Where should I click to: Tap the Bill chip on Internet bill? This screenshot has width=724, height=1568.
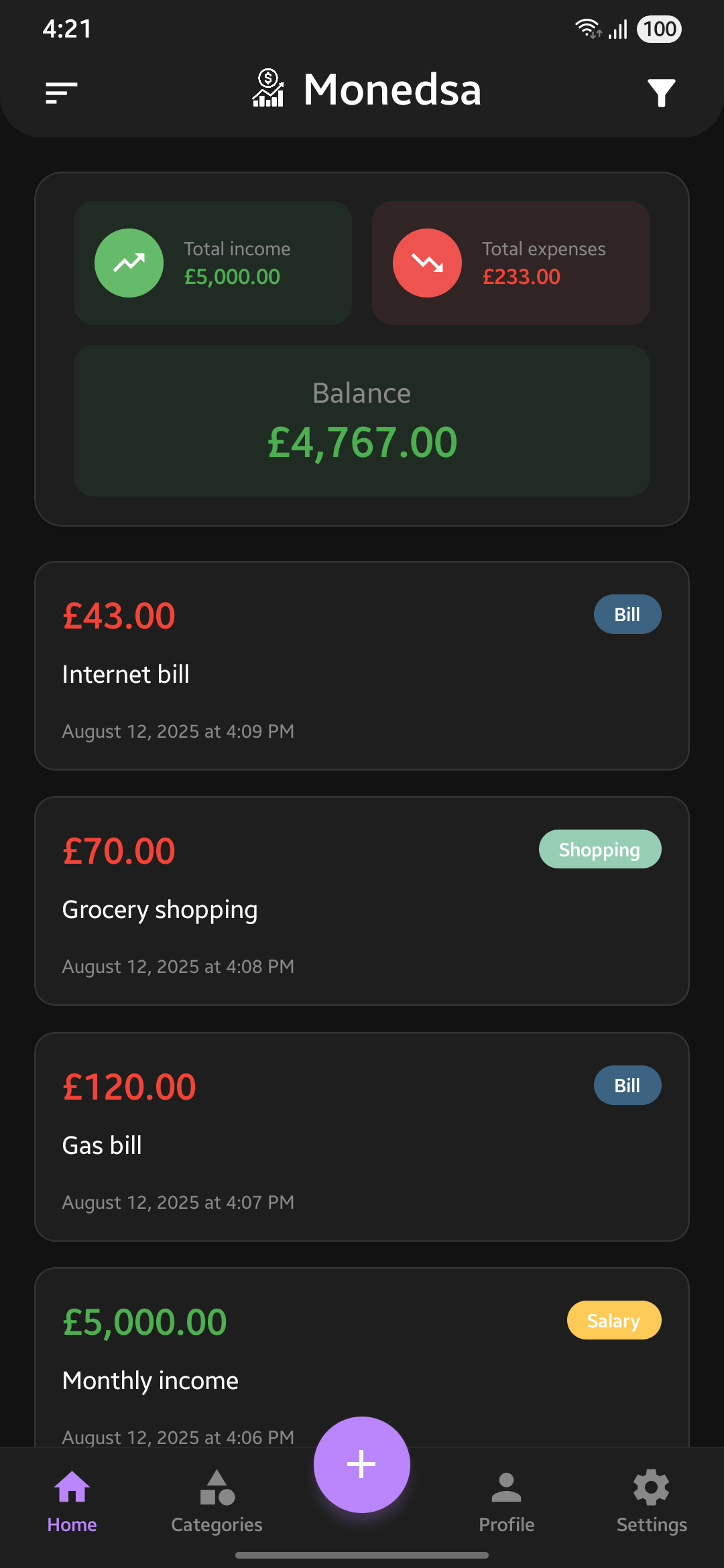click(x=627, y=614)
